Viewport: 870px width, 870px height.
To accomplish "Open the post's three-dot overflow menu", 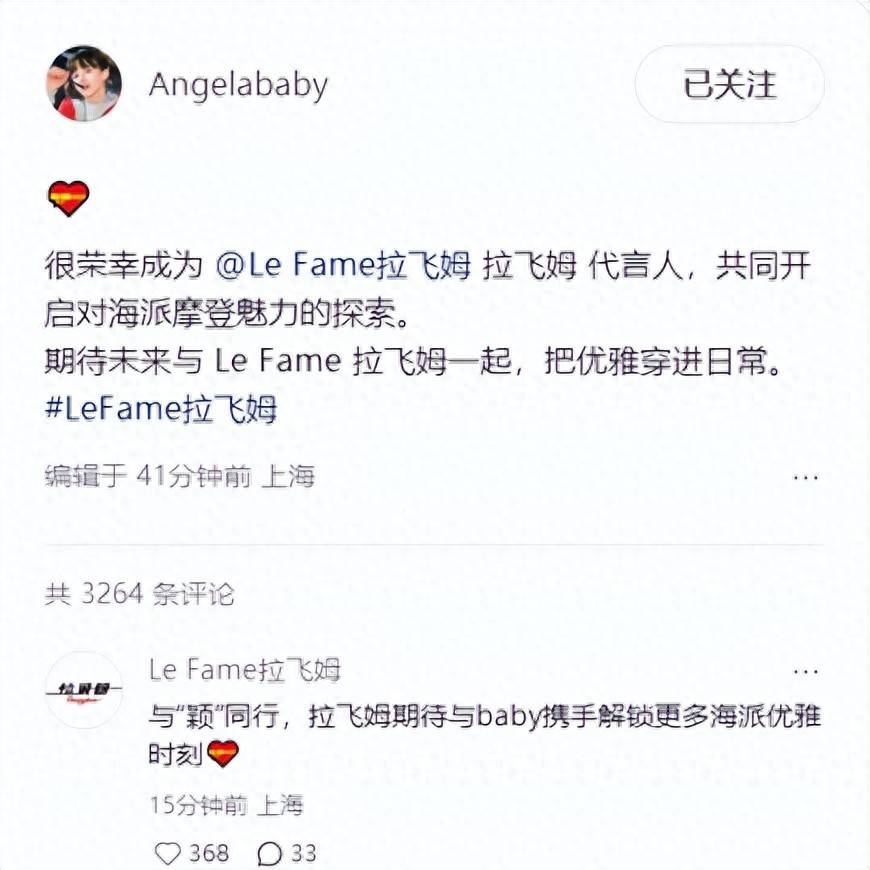I will point(806,477).
